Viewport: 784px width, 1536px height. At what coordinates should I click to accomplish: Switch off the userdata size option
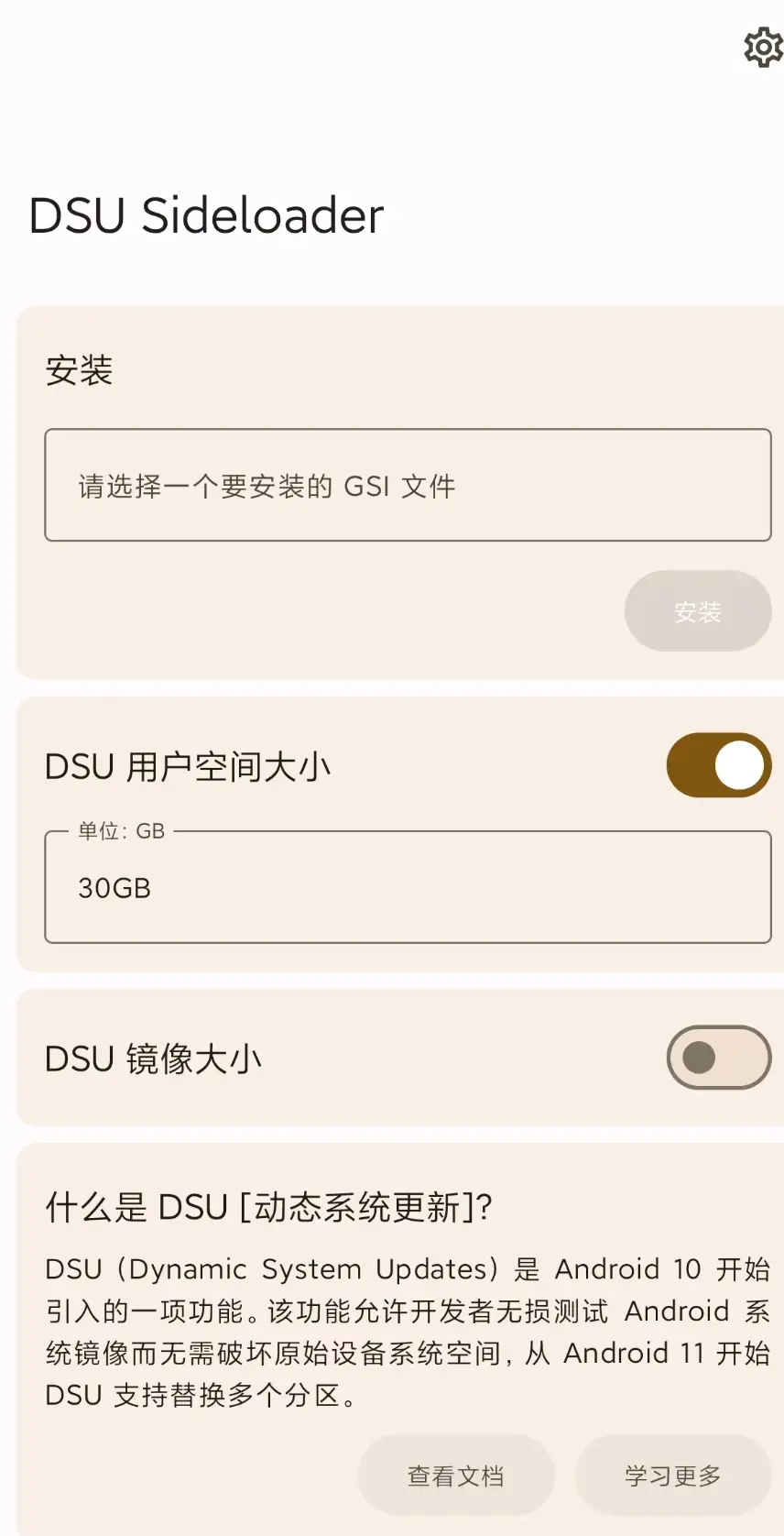(x=719, y=764)
